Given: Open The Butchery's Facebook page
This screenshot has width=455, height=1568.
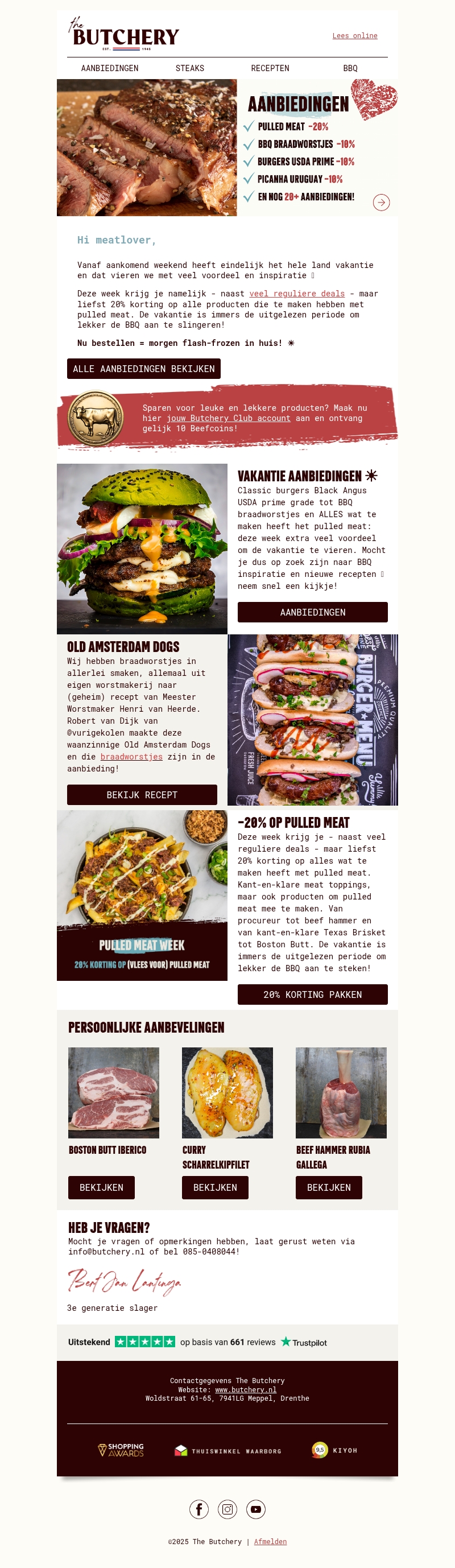Looking at the screenshot, I should tap(199, 1509).
